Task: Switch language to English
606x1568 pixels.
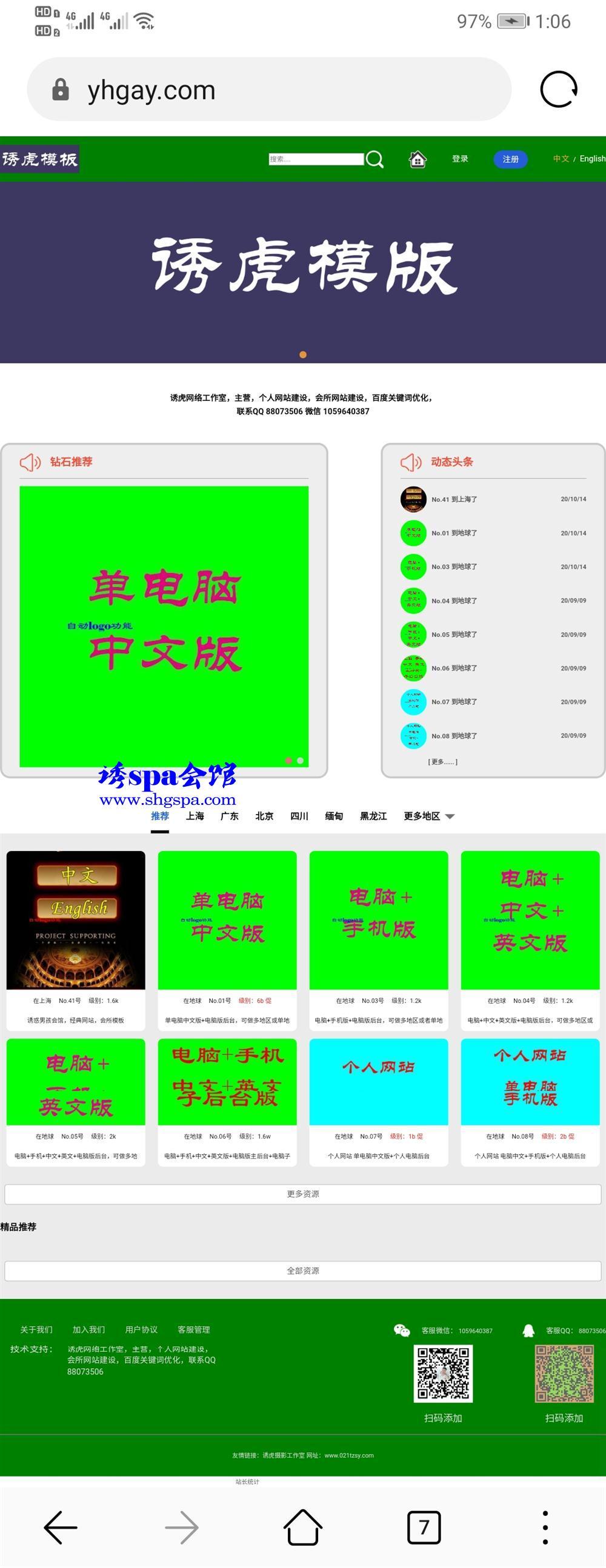Action: coord(592,159)
